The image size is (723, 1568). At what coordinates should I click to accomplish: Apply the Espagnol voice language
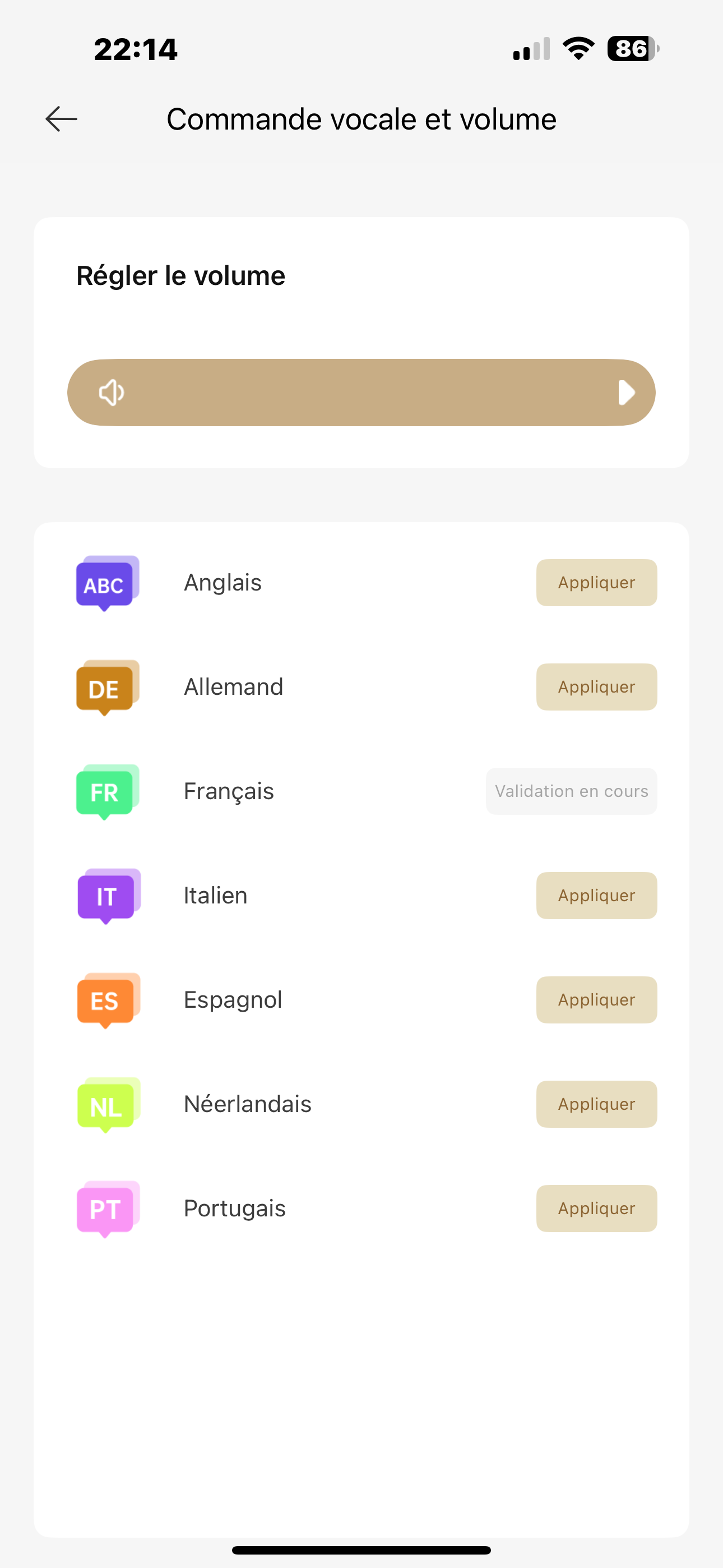pos(596,999)
